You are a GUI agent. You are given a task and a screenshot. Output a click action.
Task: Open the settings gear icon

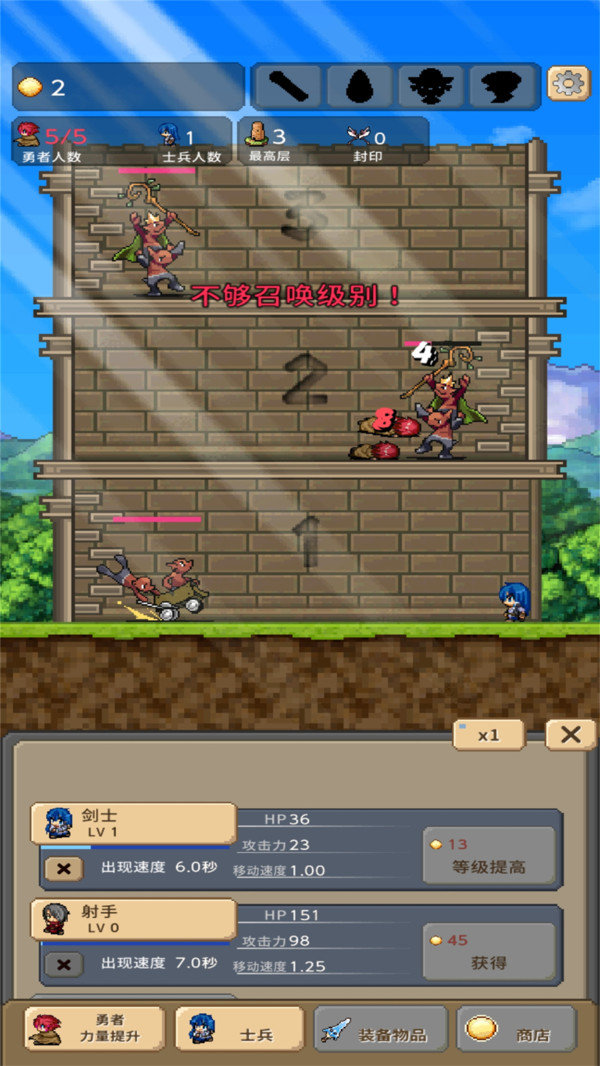tap(568, 84)
